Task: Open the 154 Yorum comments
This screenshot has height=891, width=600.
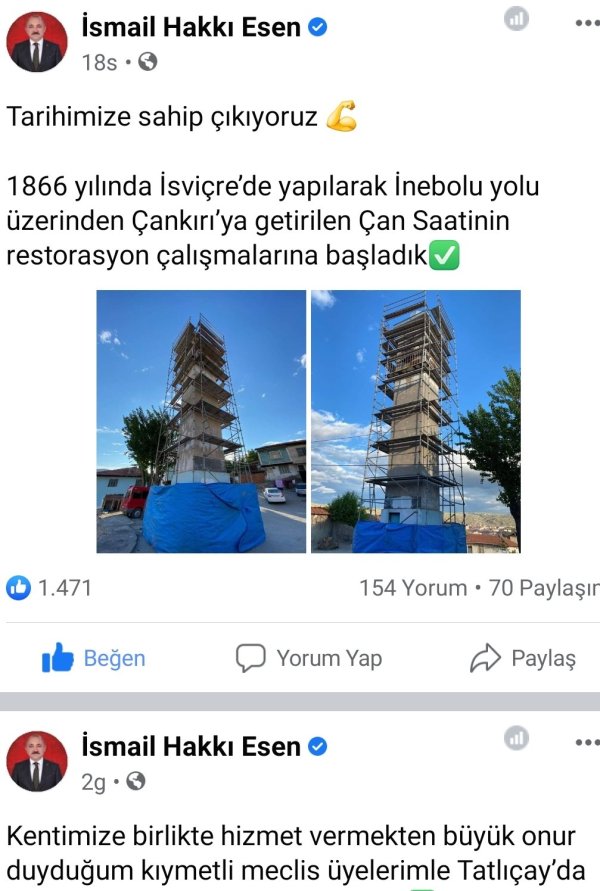Action: [412, 588]
